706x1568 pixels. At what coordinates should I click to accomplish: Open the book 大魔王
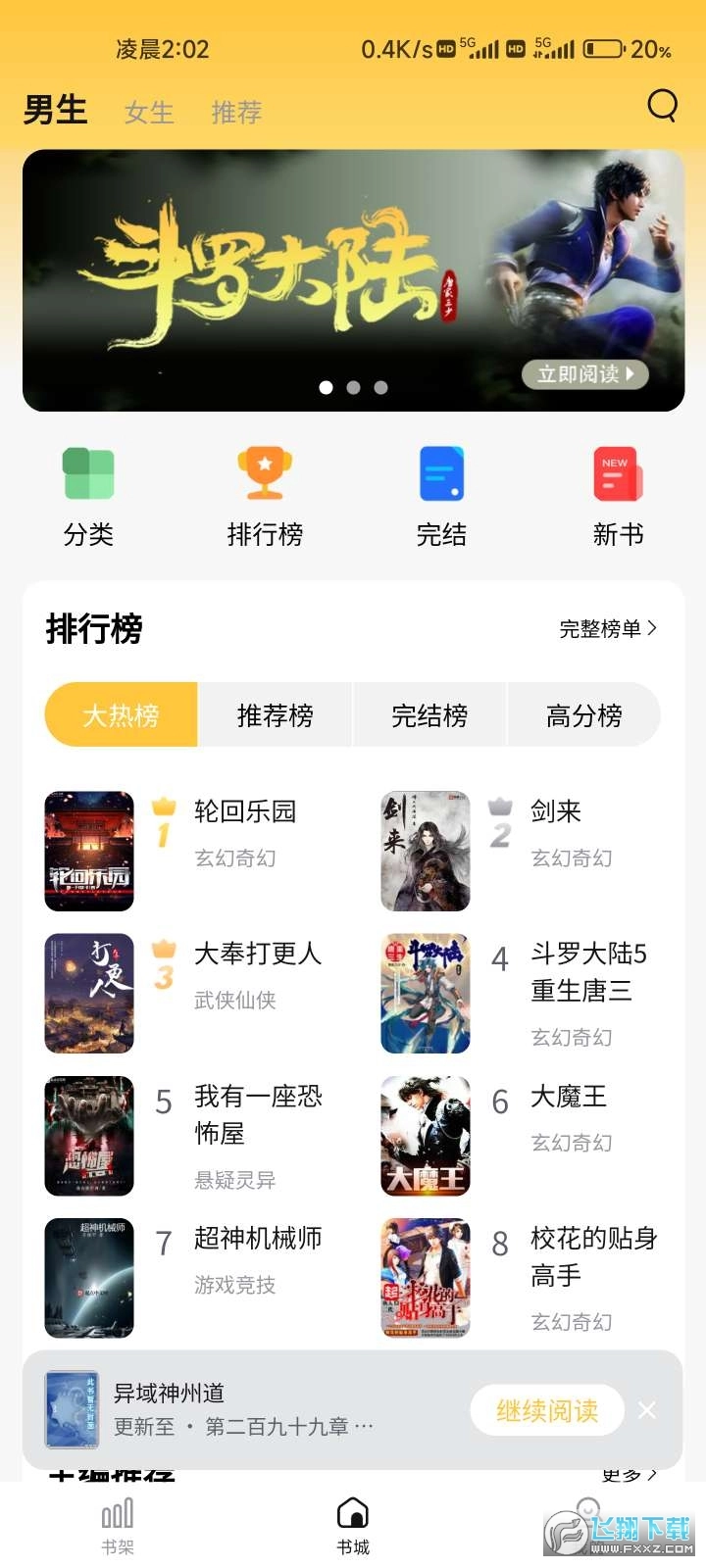point(568,1097)
